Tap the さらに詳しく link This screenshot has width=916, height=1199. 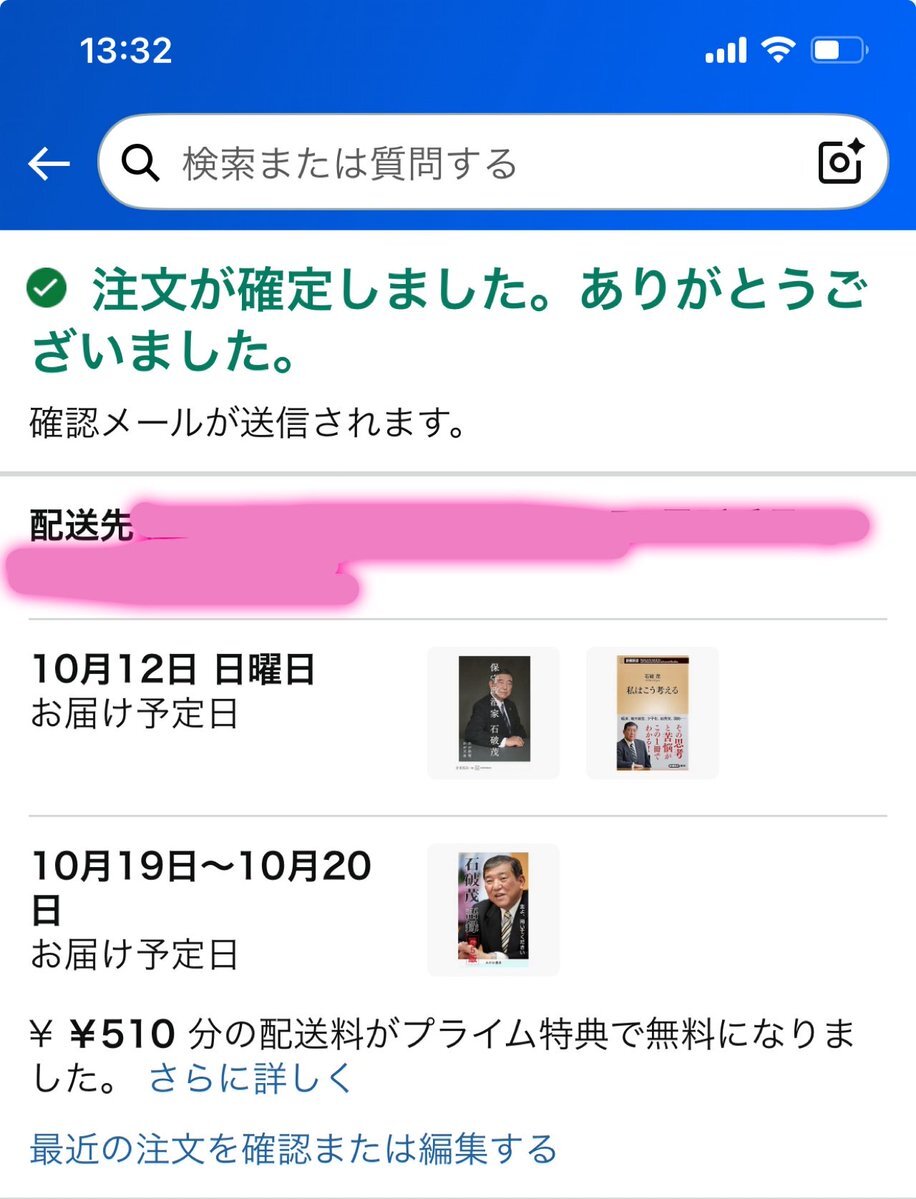click(251, 1078)
